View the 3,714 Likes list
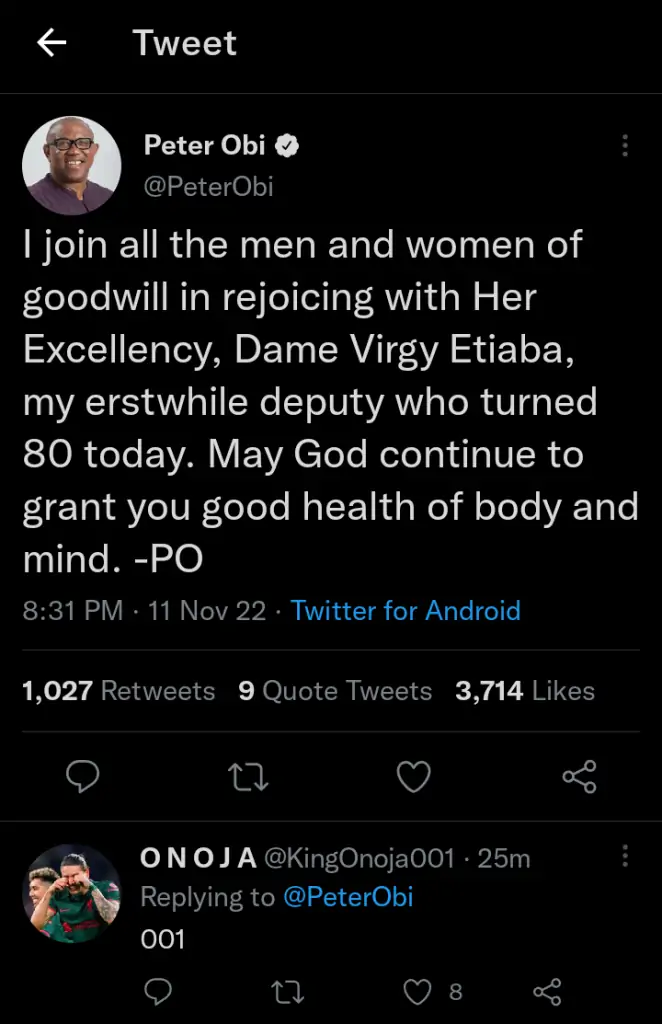Image resolution: width=662 pixels, height=1024 pixels. click(x=525, y=691)
